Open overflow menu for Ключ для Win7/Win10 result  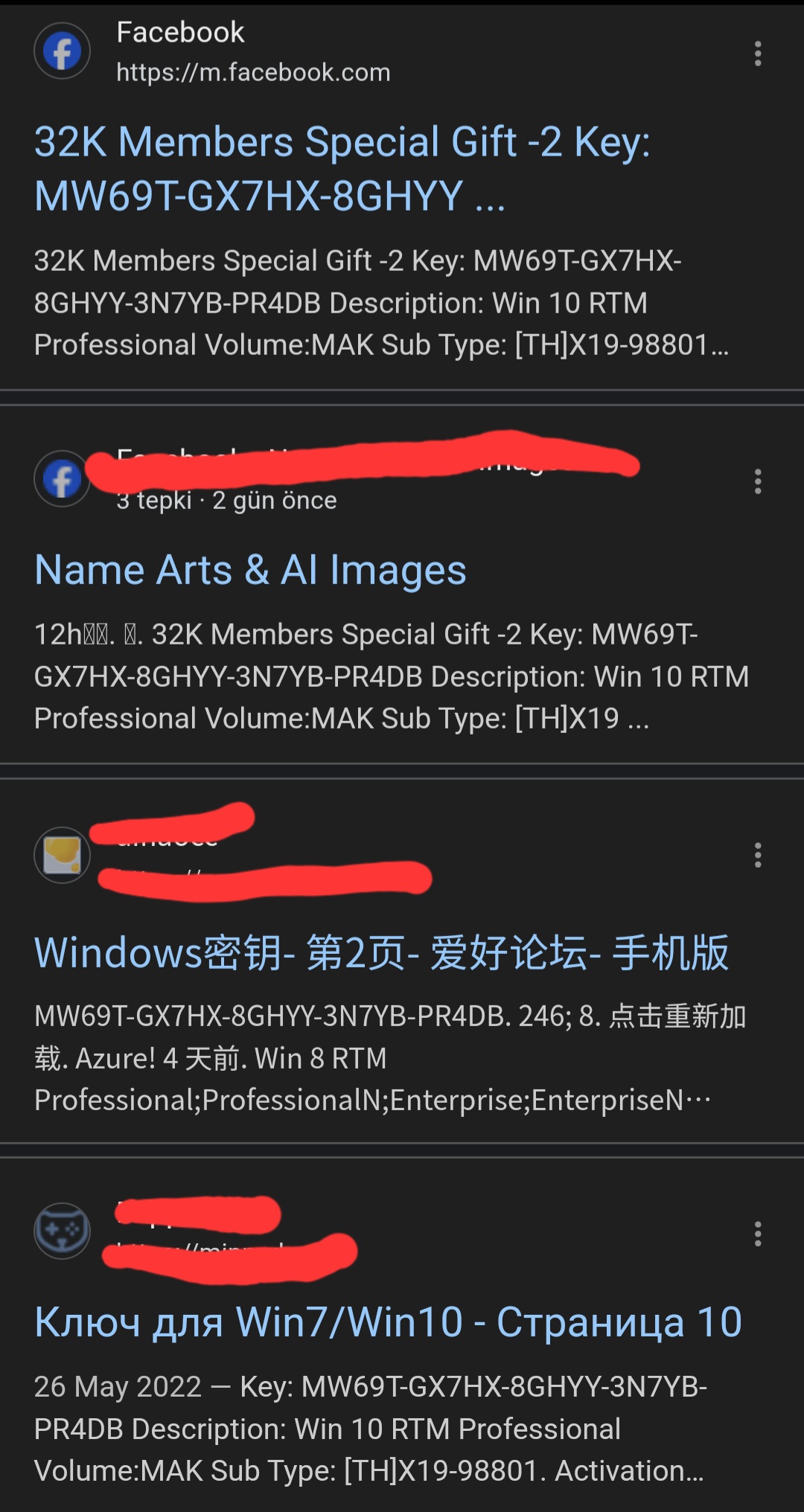(x=758, y=1234)
